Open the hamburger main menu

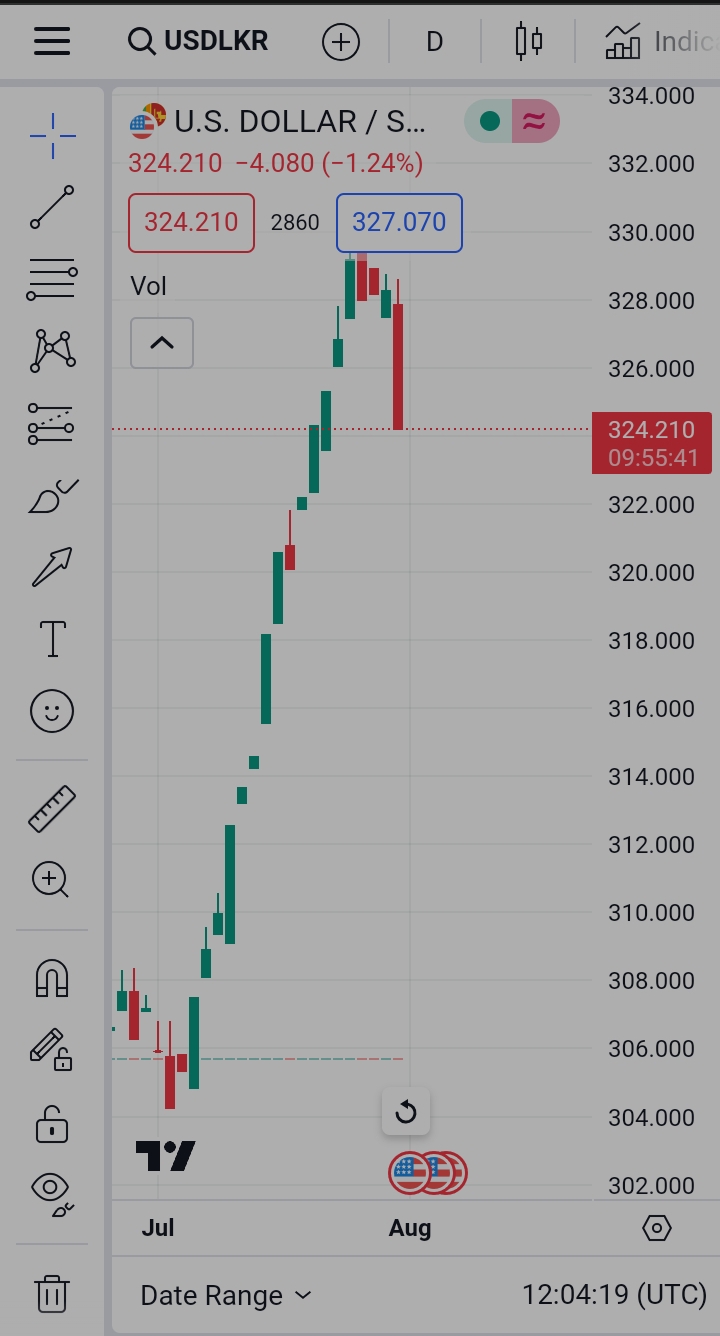pyautogui.click(x=52, y=41)
